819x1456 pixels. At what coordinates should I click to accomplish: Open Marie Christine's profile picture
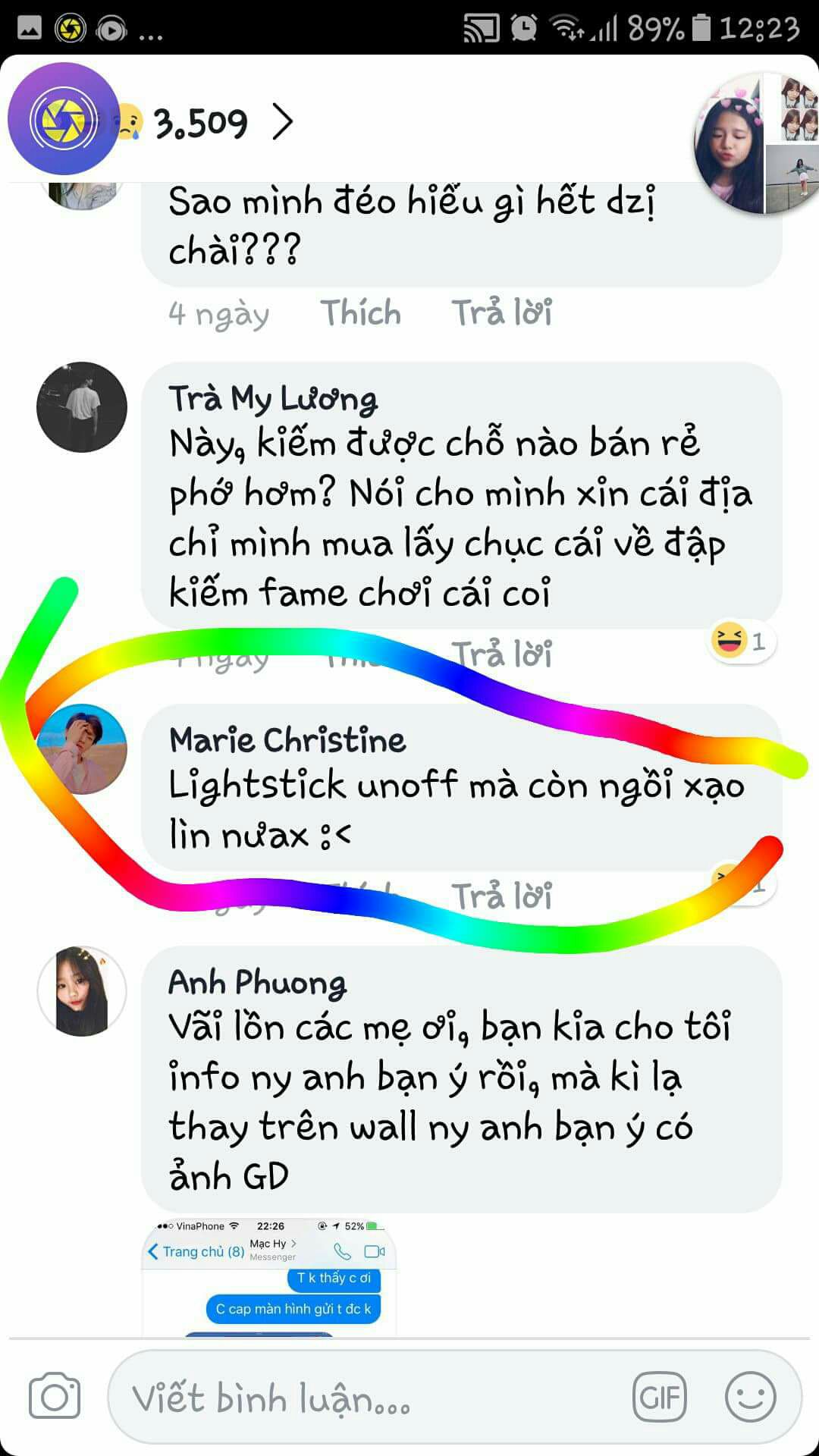(x=82, y=749)
